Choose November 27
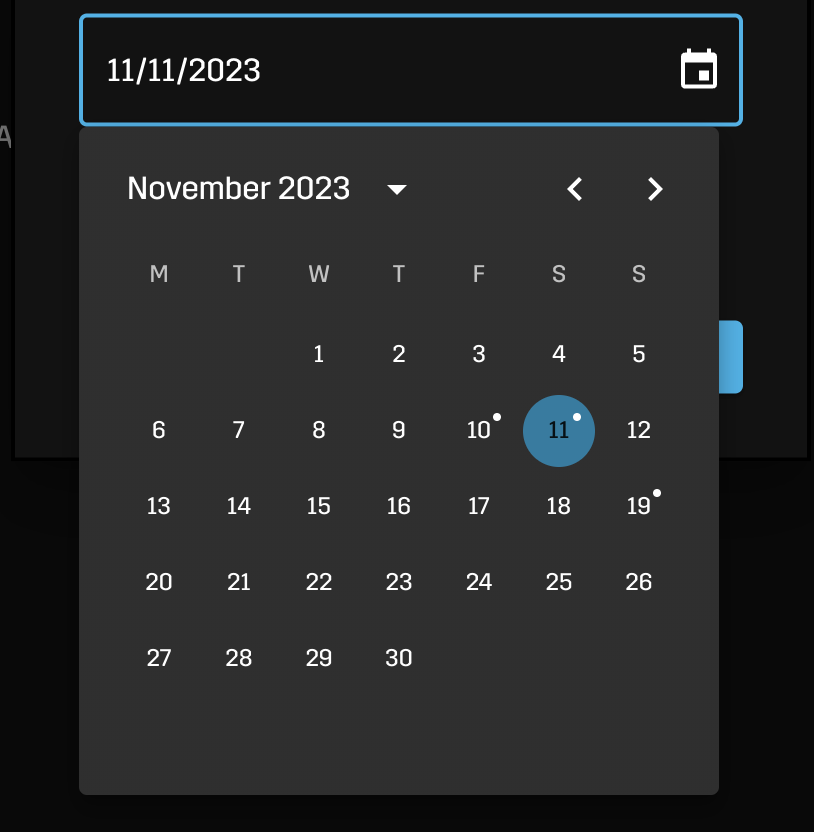Viewport: 814px width, 832px height. point(159,658)
